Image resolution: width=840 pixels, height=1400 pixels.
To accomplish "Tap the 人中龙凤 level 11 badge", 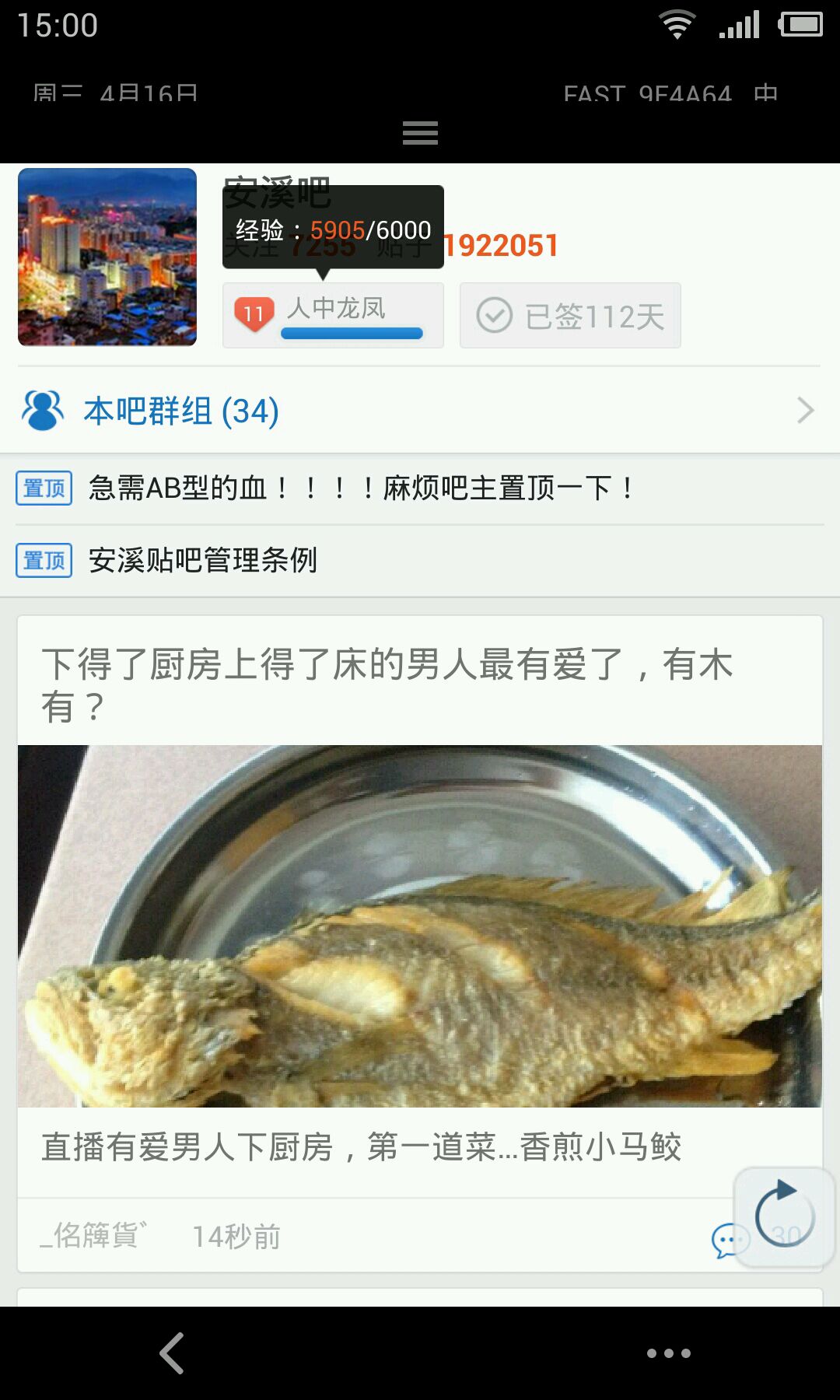I will coord(333,315).
